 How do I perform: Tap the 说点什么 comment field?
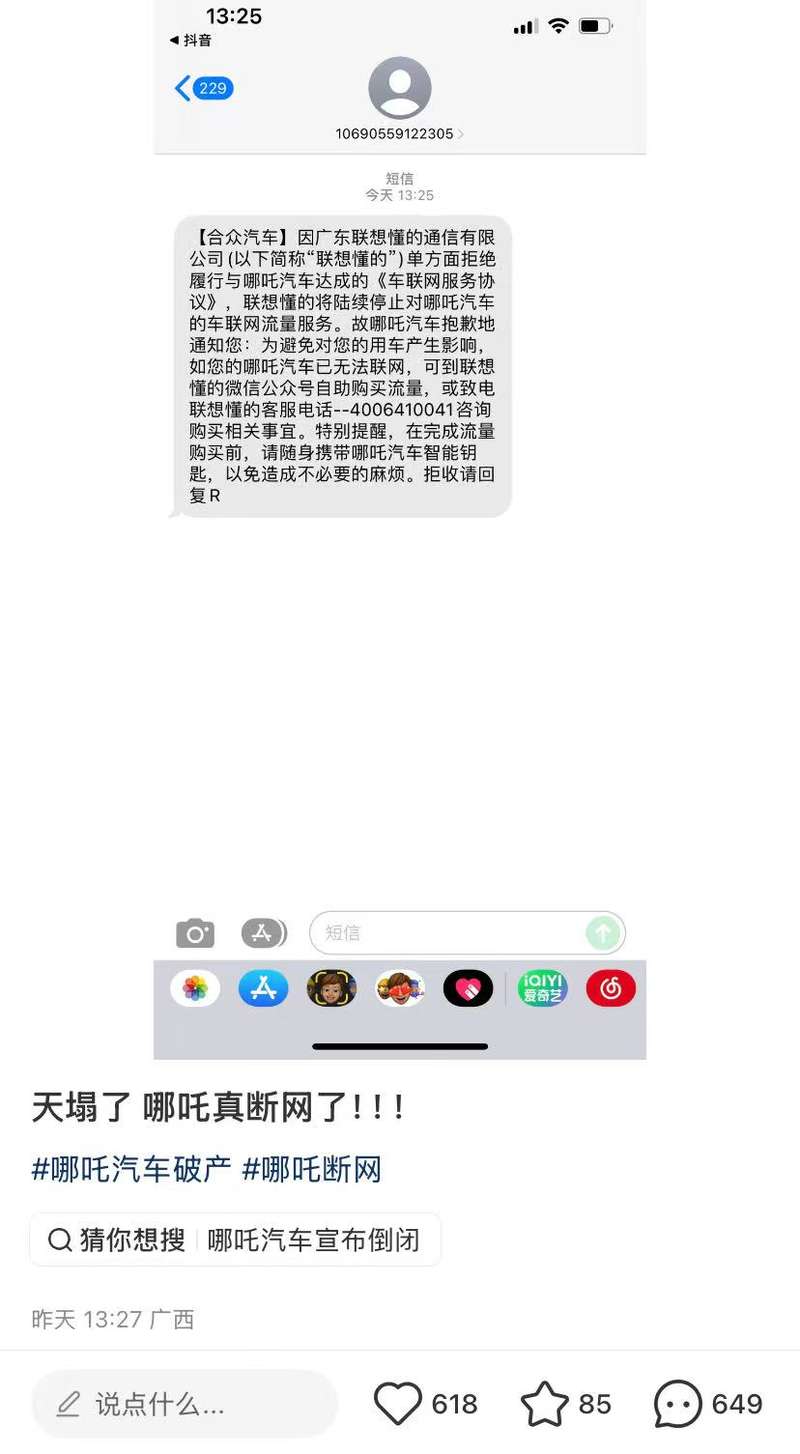coord(184,1404)
